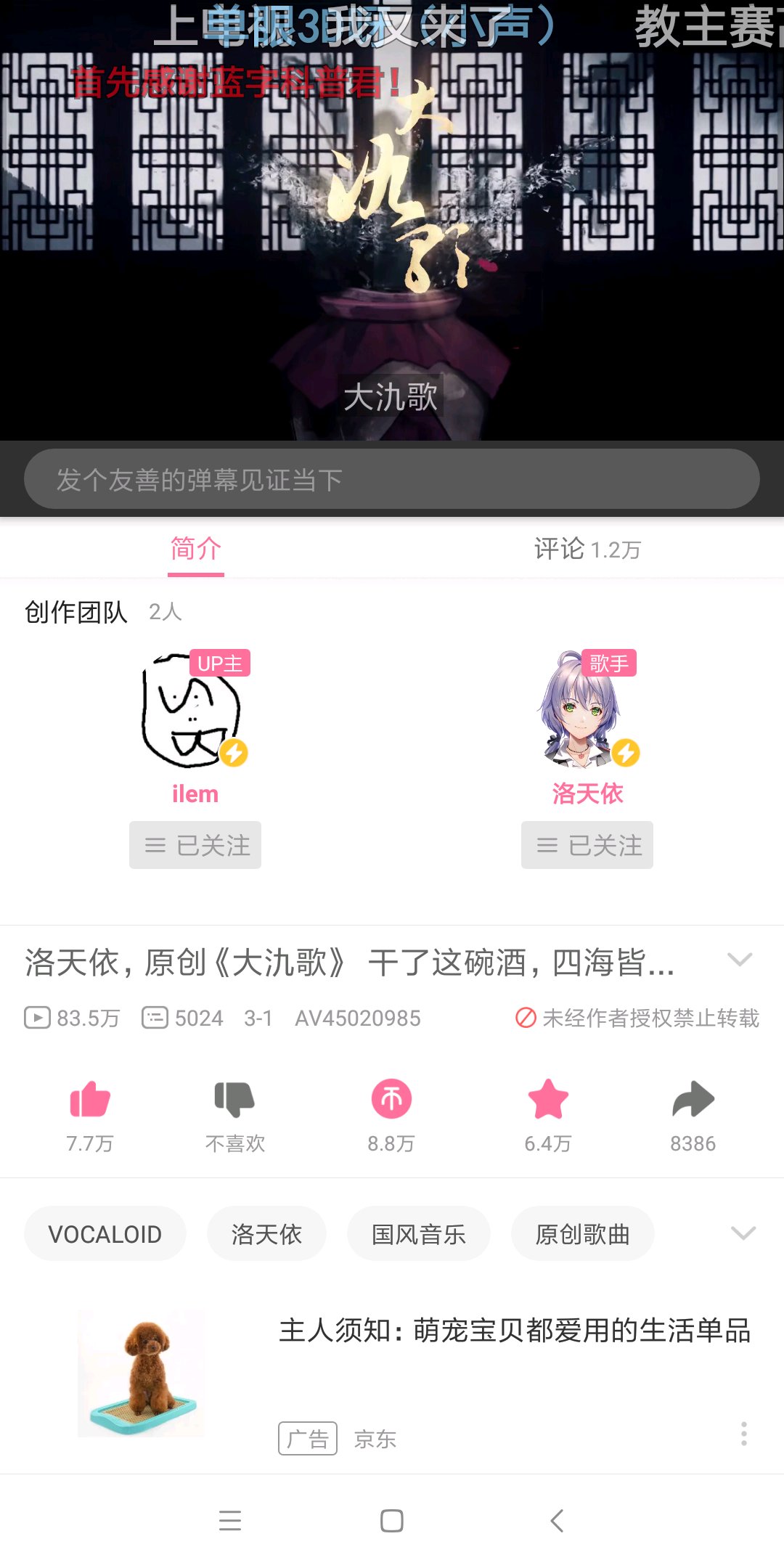Like this video with thumbs up

pyautogui.click(x=90, y=1101)
